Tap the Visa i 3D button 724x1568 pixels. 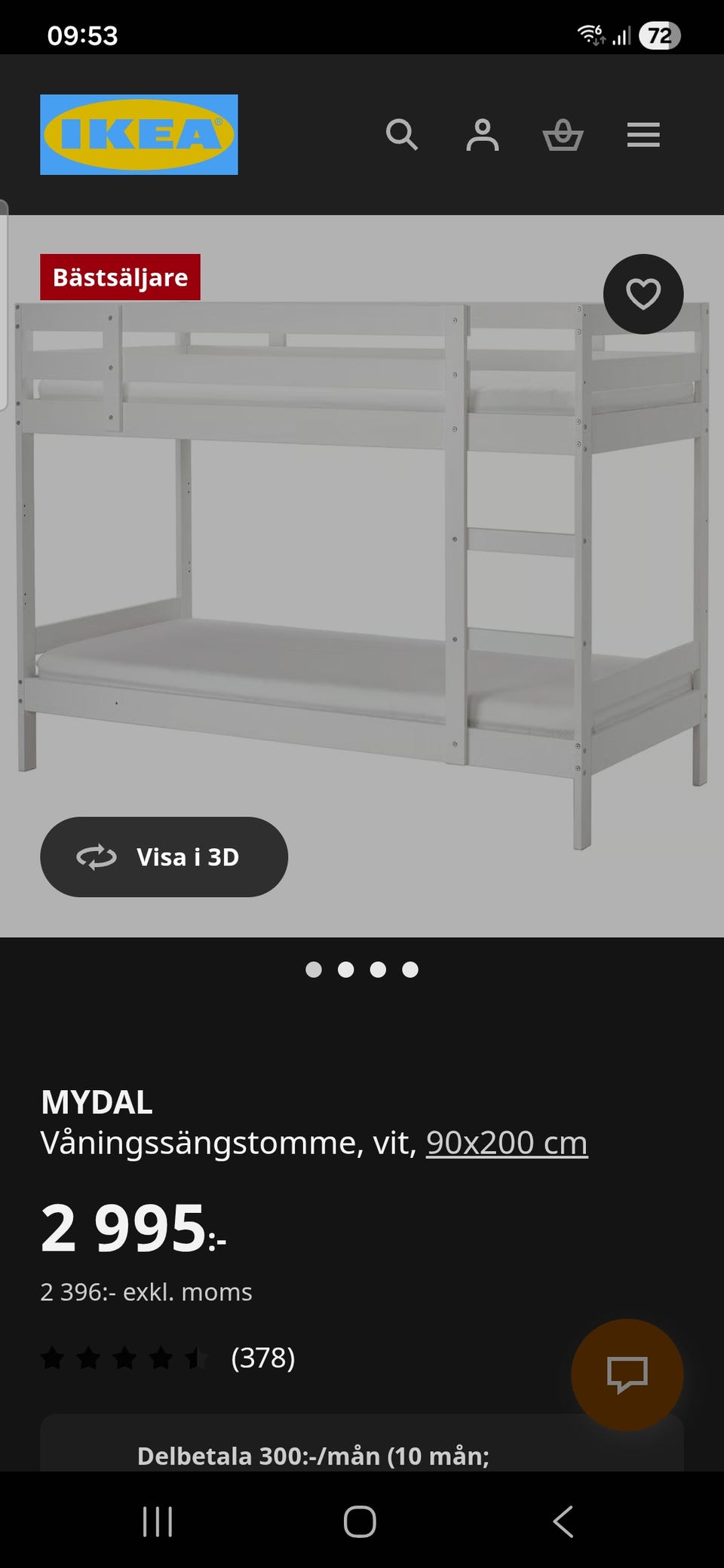(164, 857)
